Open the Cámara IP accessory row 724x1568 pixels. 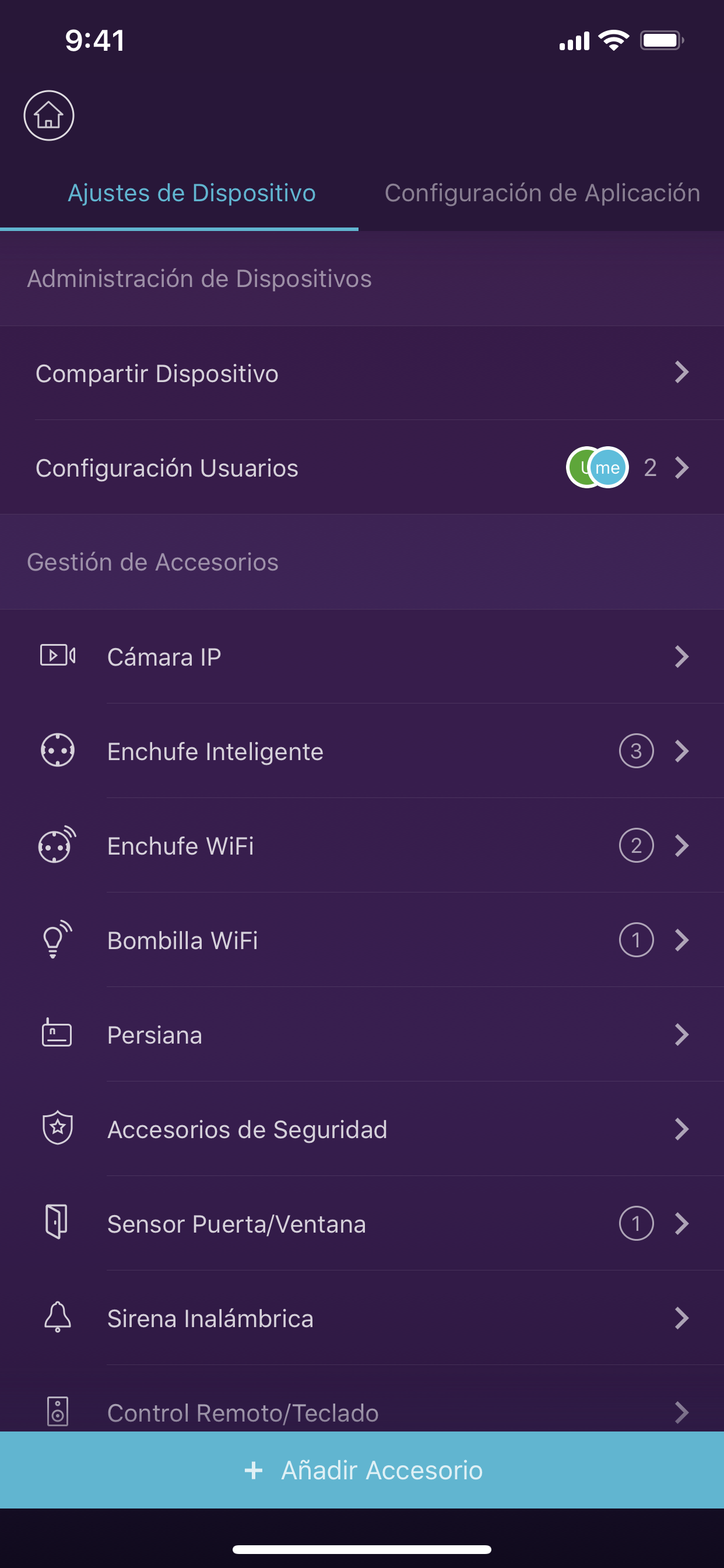tap(362, 656)
